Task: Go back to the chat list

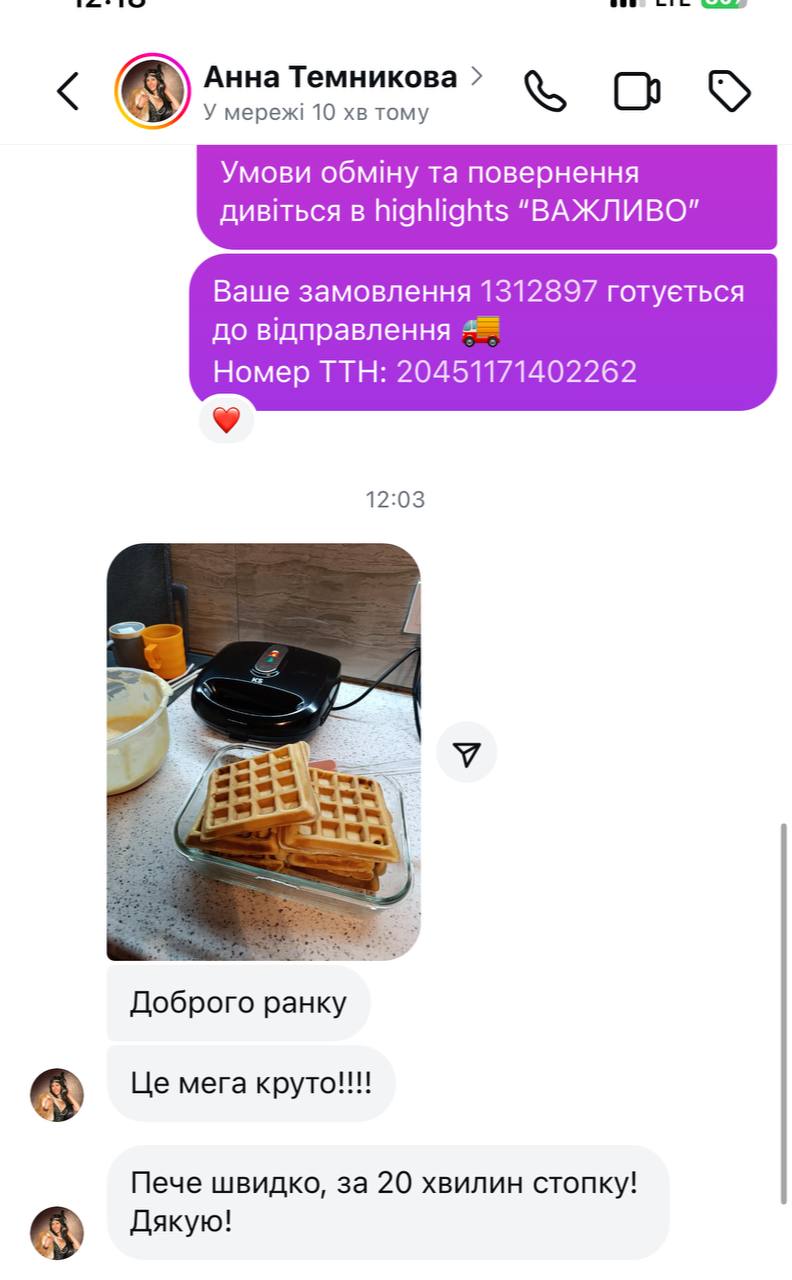Action: click(67, 91)
